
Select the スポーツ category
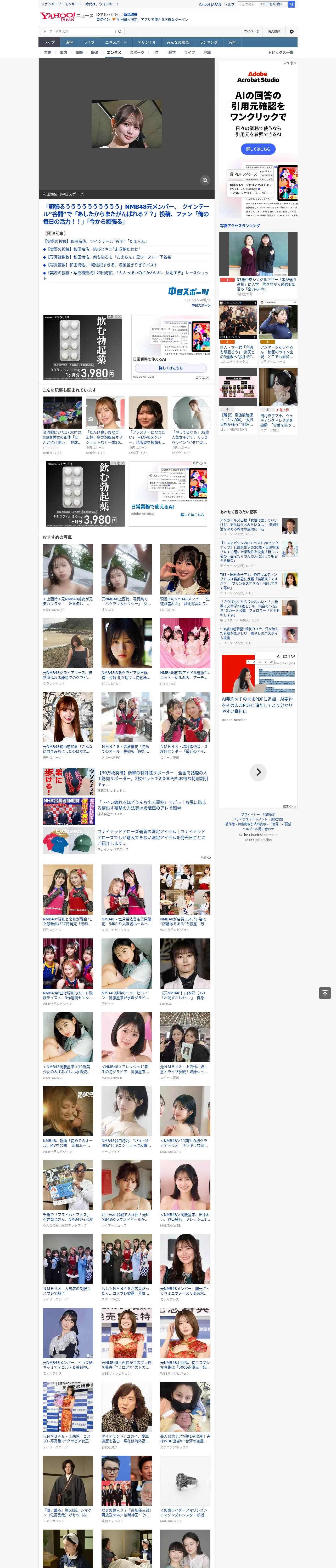137,52
